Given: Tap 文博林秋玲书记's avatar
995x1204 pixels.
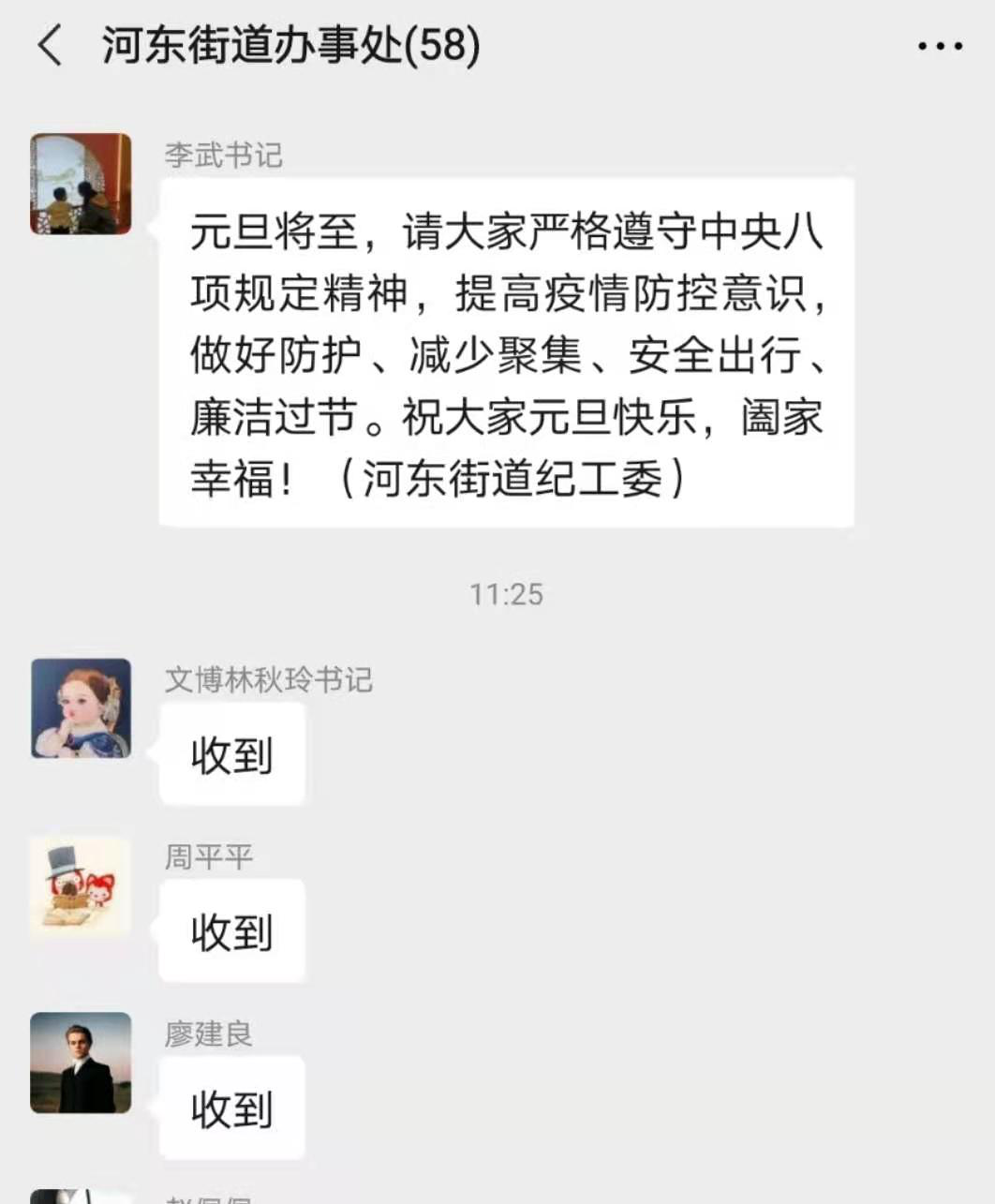Looking at the screenshot, I should (81, 708).
